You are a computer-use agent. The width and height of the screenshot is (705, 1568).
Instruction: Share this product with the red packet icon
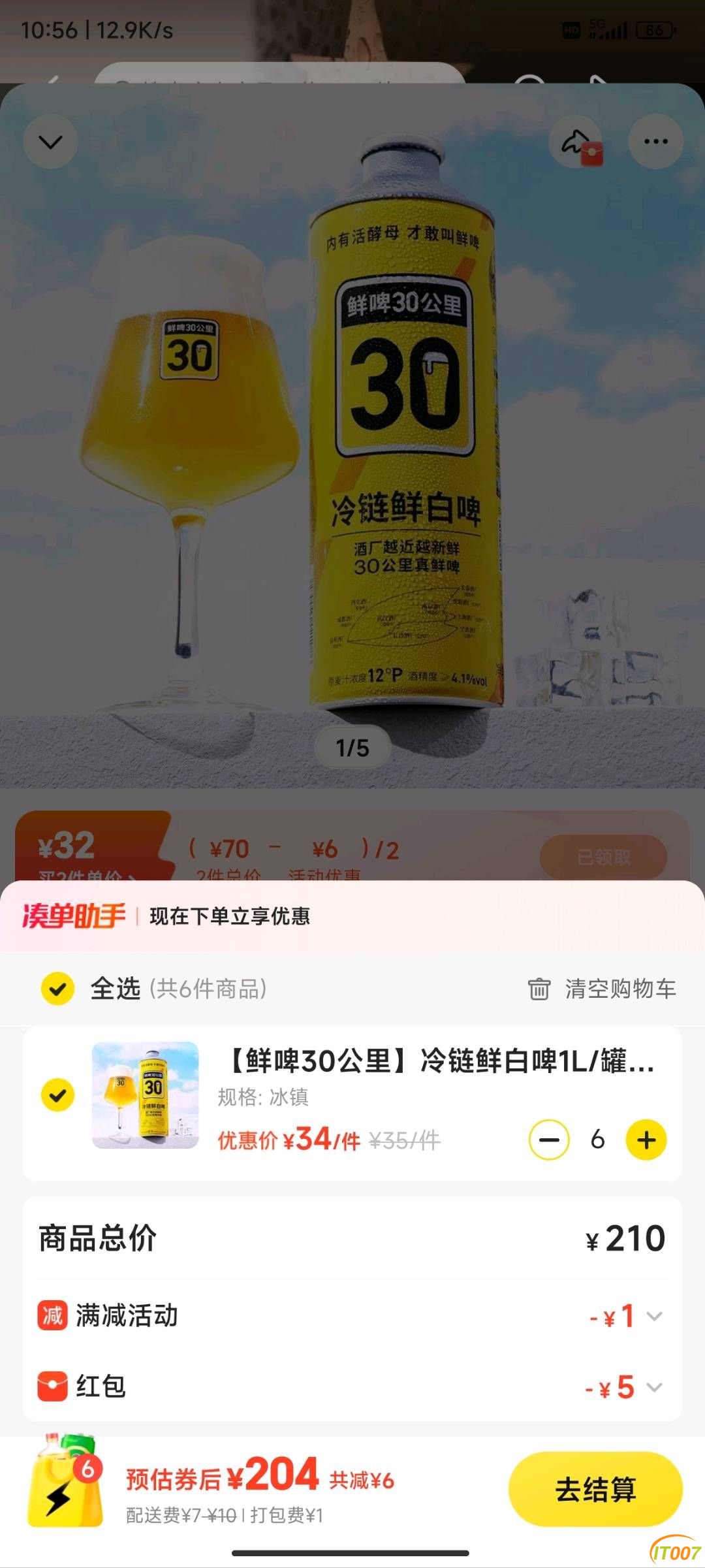(576, 142)
